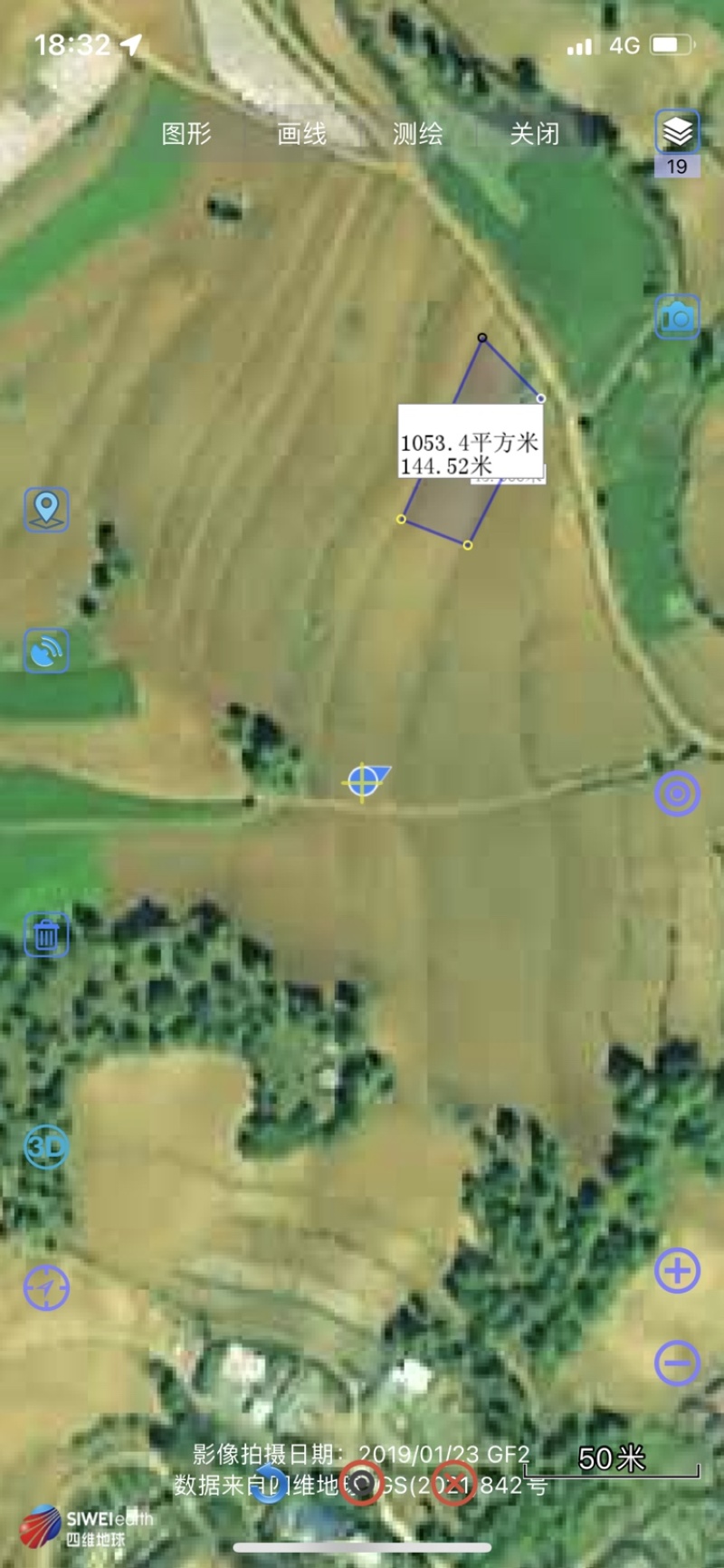Zoom out with the minus button
This screenshot has width=724, height=1568.
[x=677, y=1362]
